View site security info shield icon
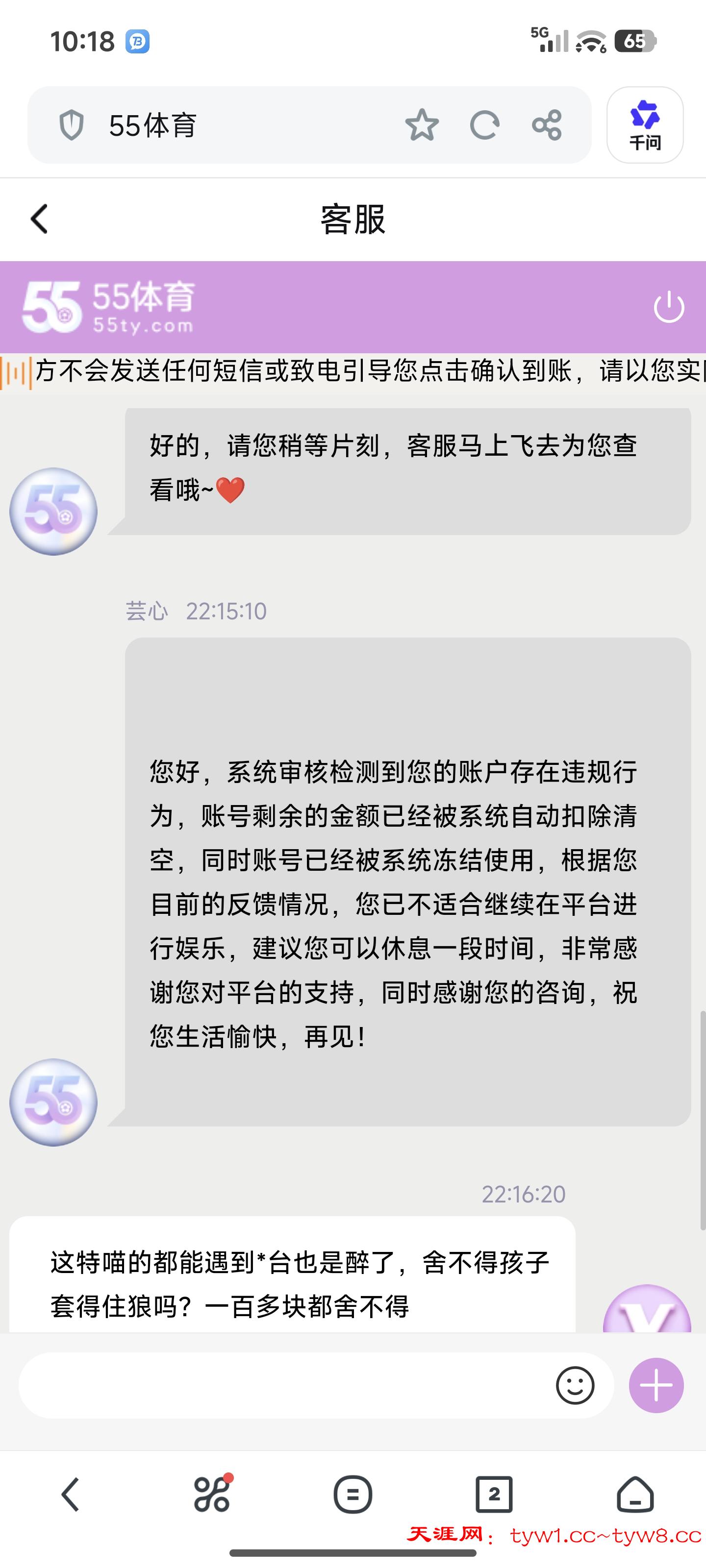The height and width of the screenshot is (1568, 706). click(71, 125)
